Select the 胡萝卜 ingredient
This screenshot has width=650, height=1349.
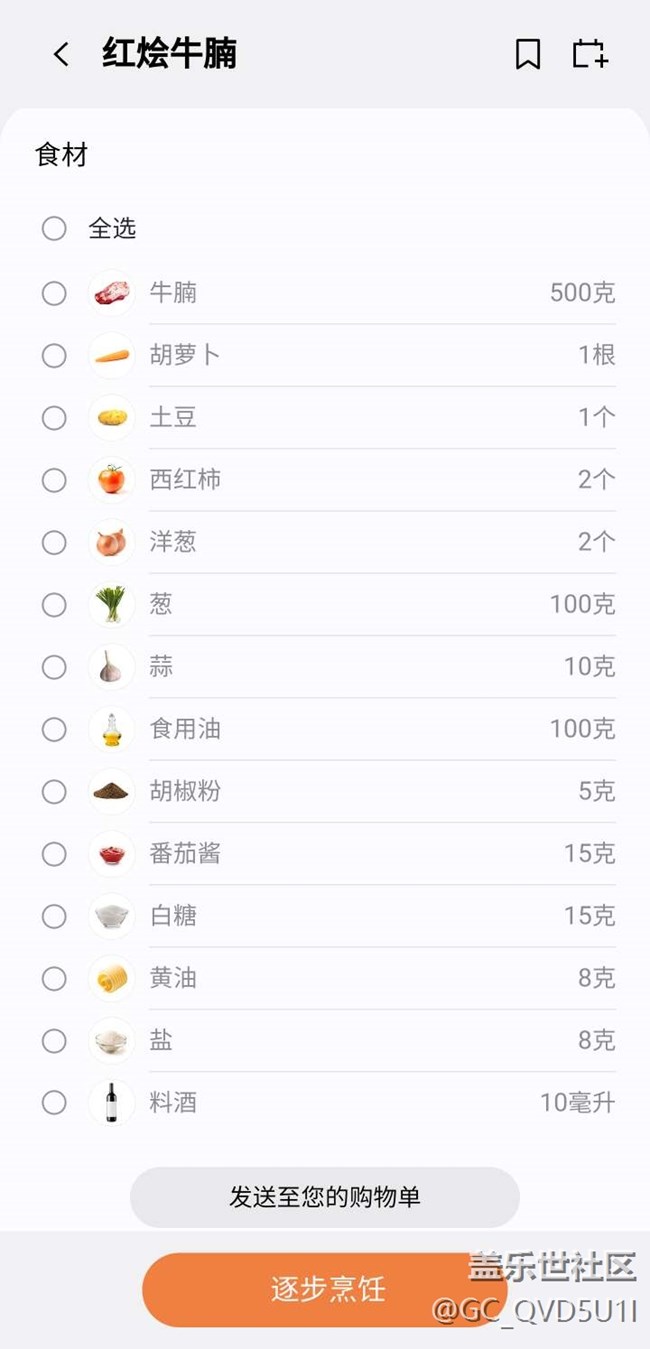[54, 356]
